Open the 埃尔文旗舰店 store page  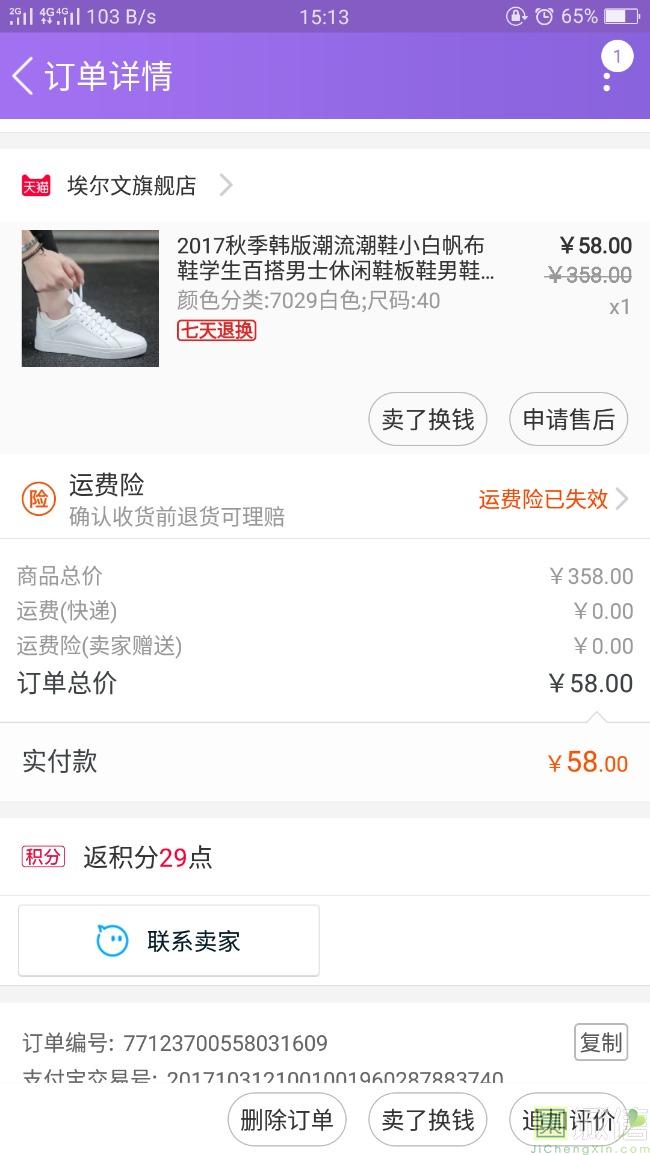(x=127, y=186)
